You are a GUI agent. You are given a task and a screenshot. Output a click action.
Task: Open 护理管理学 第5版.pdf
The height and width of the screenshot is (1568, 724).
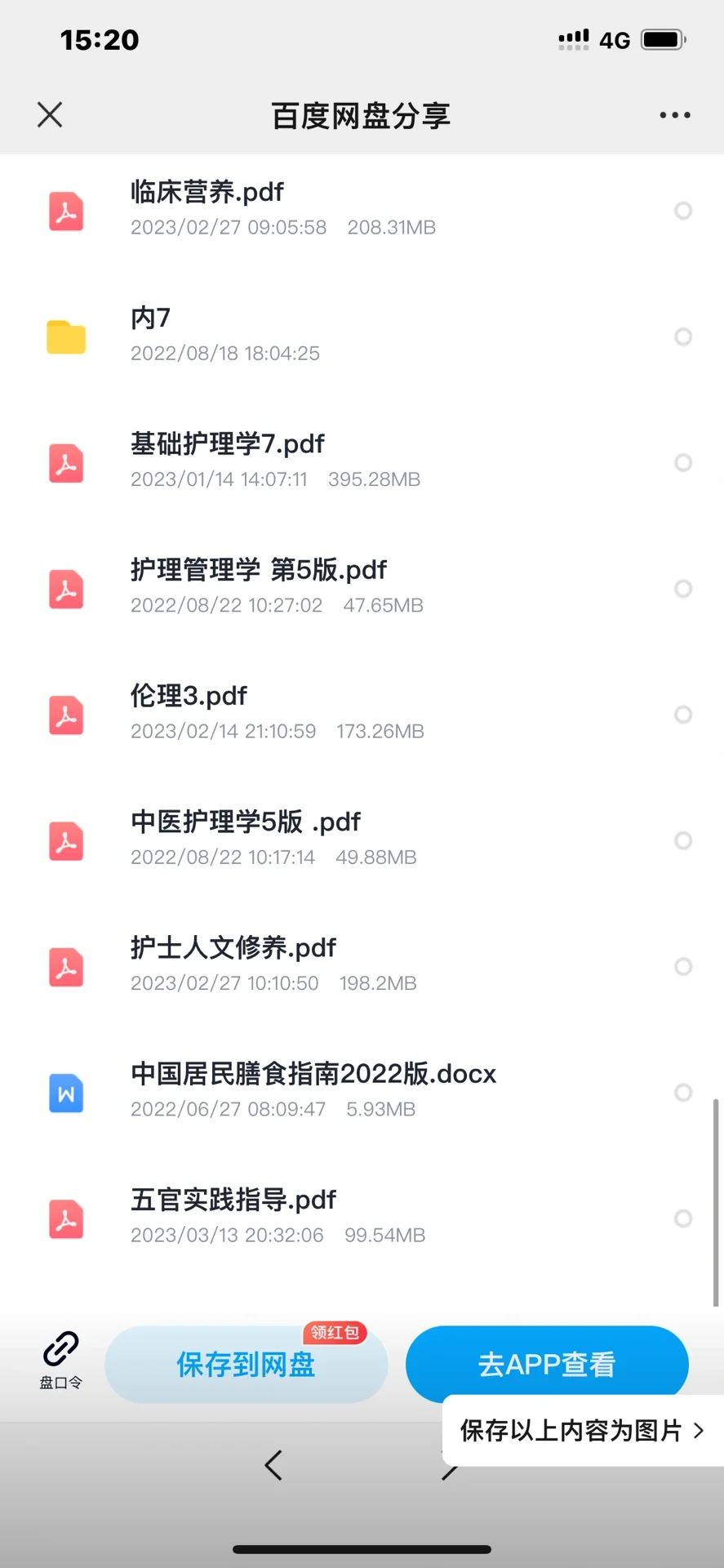258,570
